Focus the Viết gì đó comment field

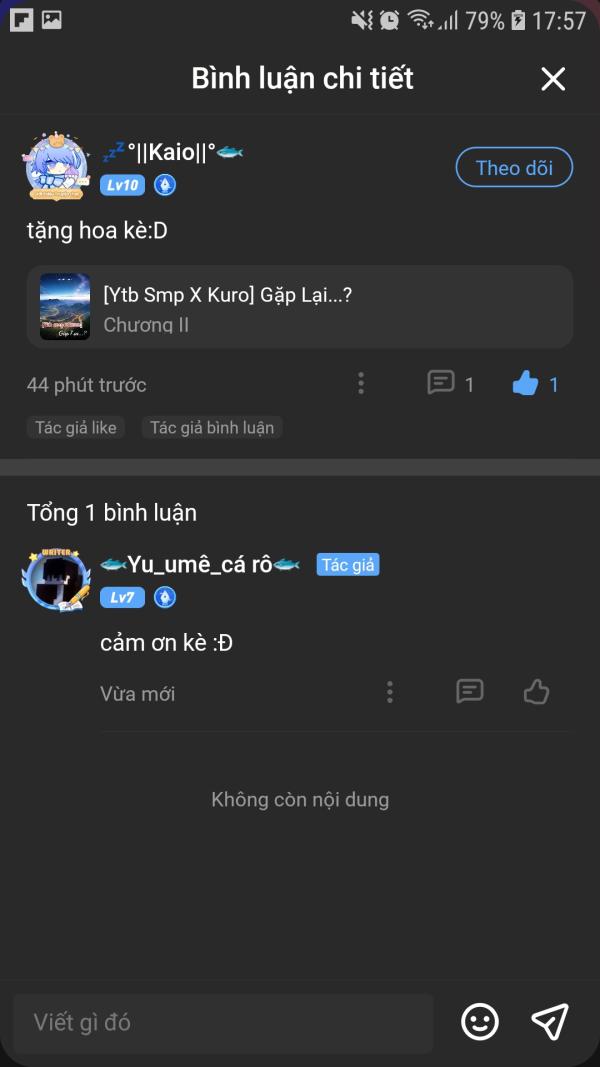tap(223, 1022)
